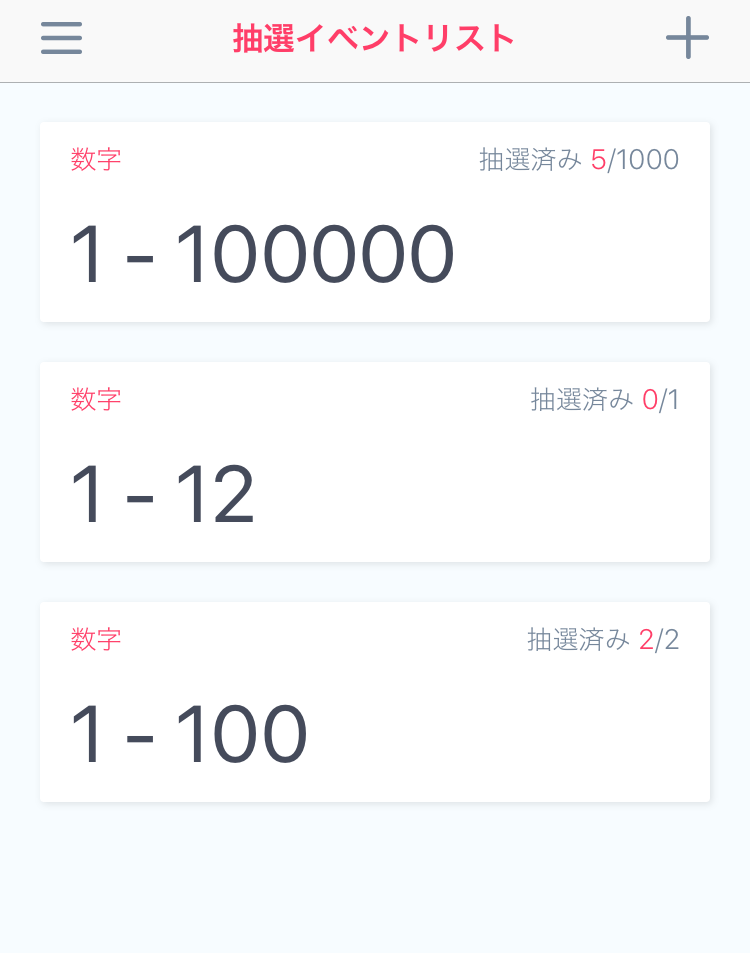Open the 1 - 12 lottery event
This screenshot has height=953, width=750.
(x=374, y=462)
